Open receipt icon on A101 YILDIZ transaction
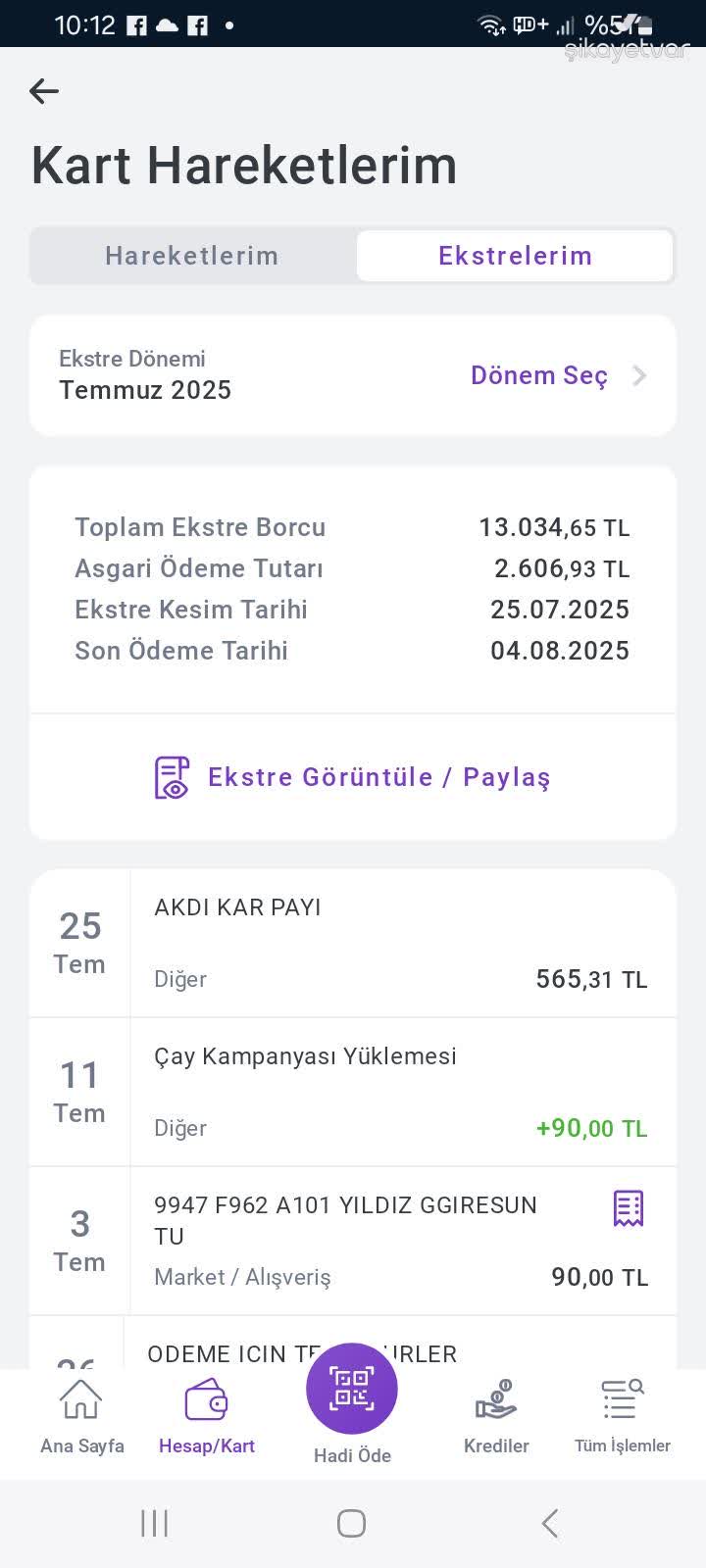 pyautogui.click(x=628, y=1208)
